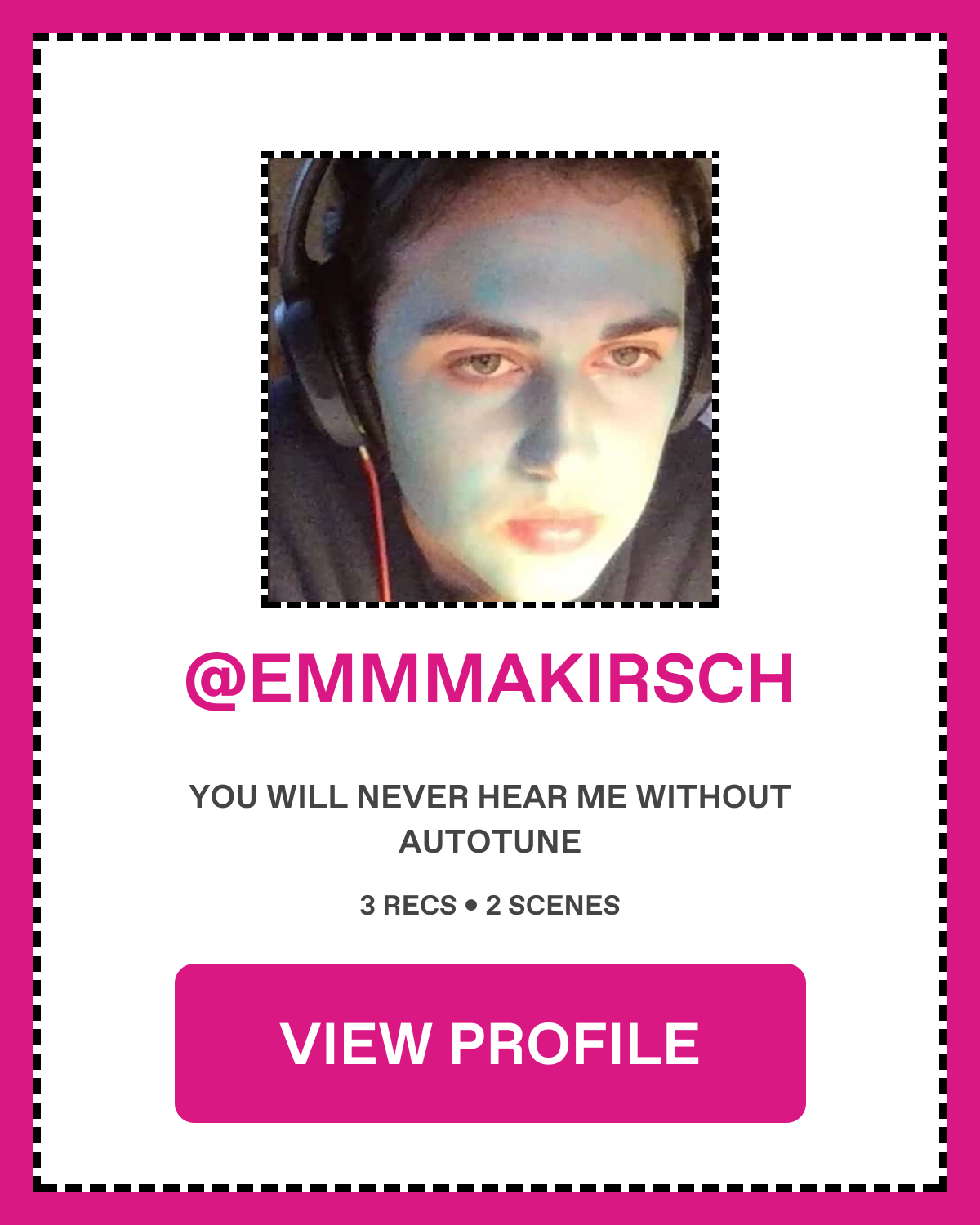Open the @EMMMAKIRSCH profile photo
This screenshot has height=1225, width=980.
490,380
